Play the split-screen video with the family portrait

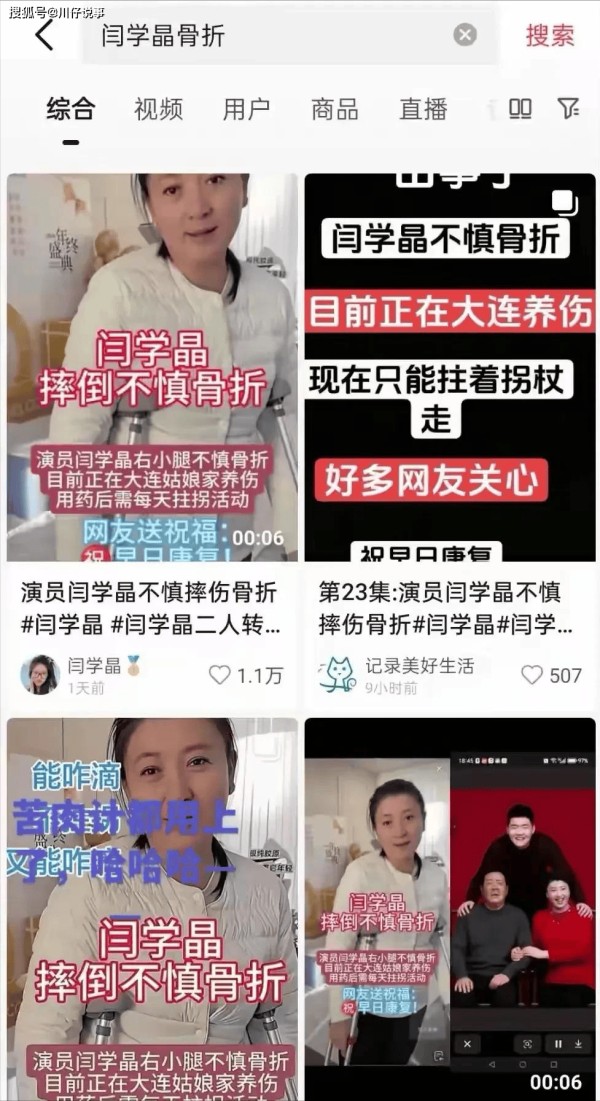449,908
